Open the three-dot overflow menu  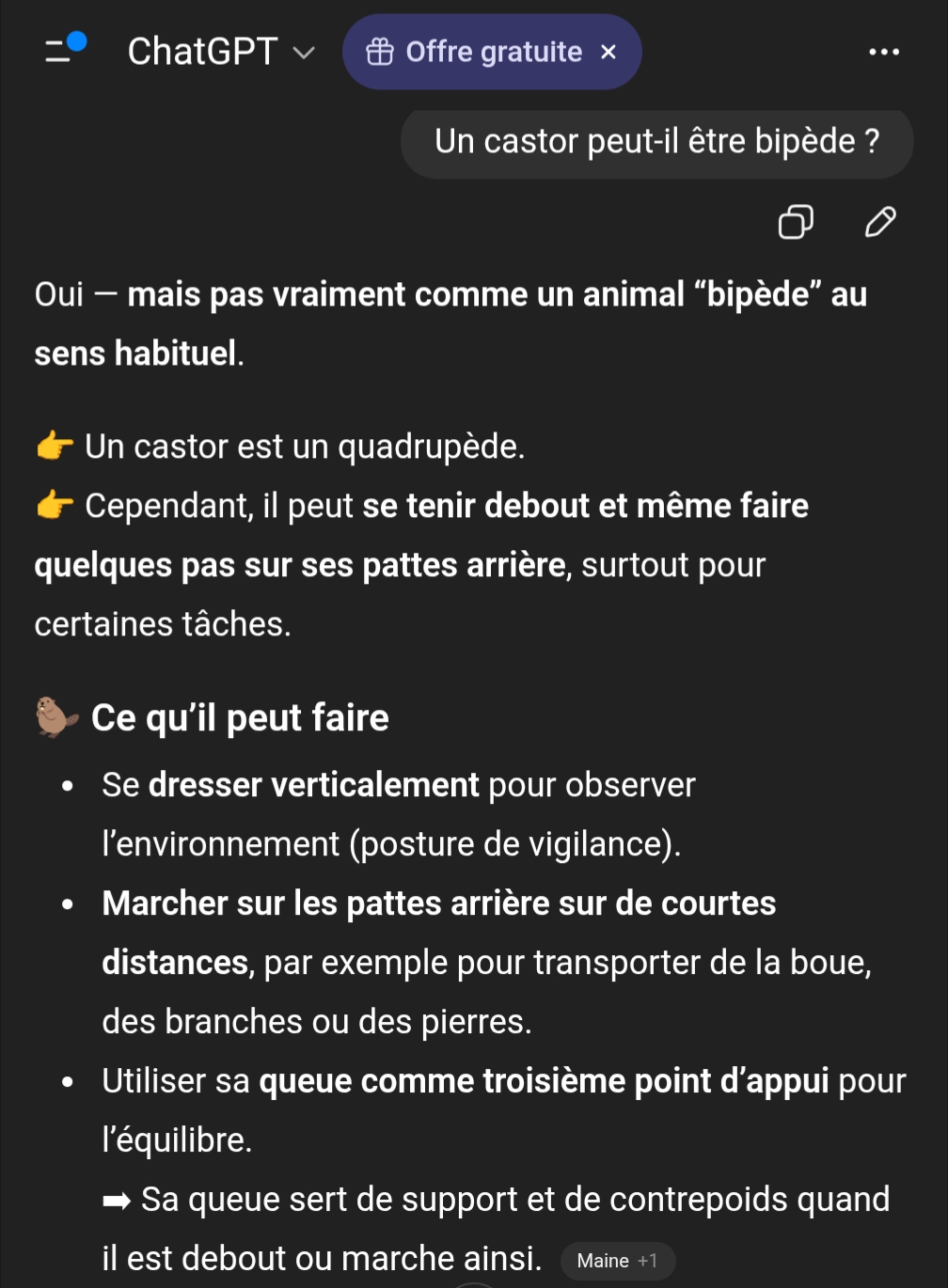tap(883, 52)
